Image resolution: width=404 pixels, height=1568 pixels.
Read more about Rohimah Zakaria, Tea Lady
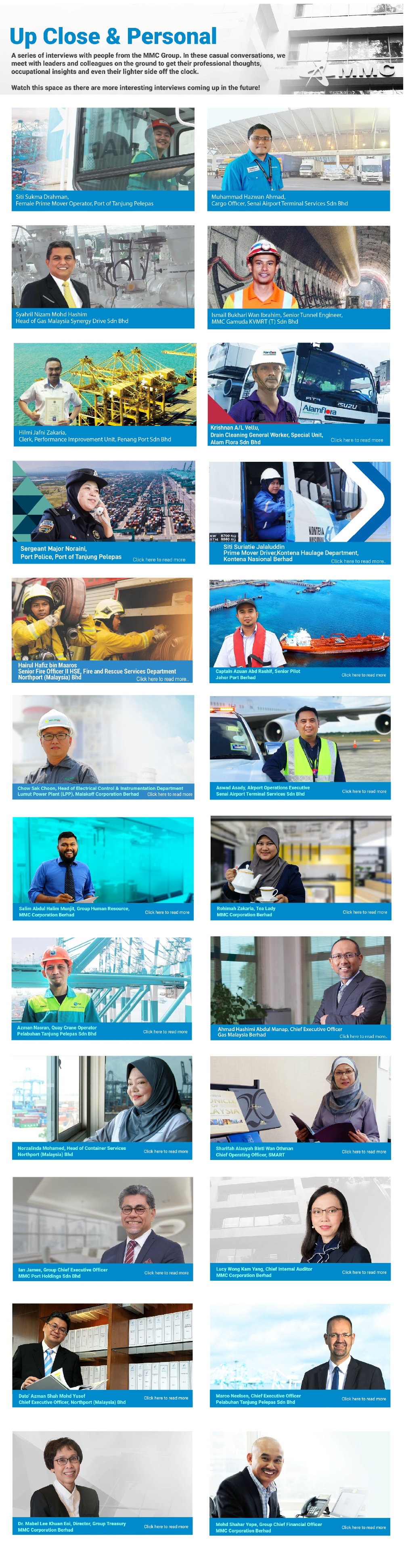[364, 912]
